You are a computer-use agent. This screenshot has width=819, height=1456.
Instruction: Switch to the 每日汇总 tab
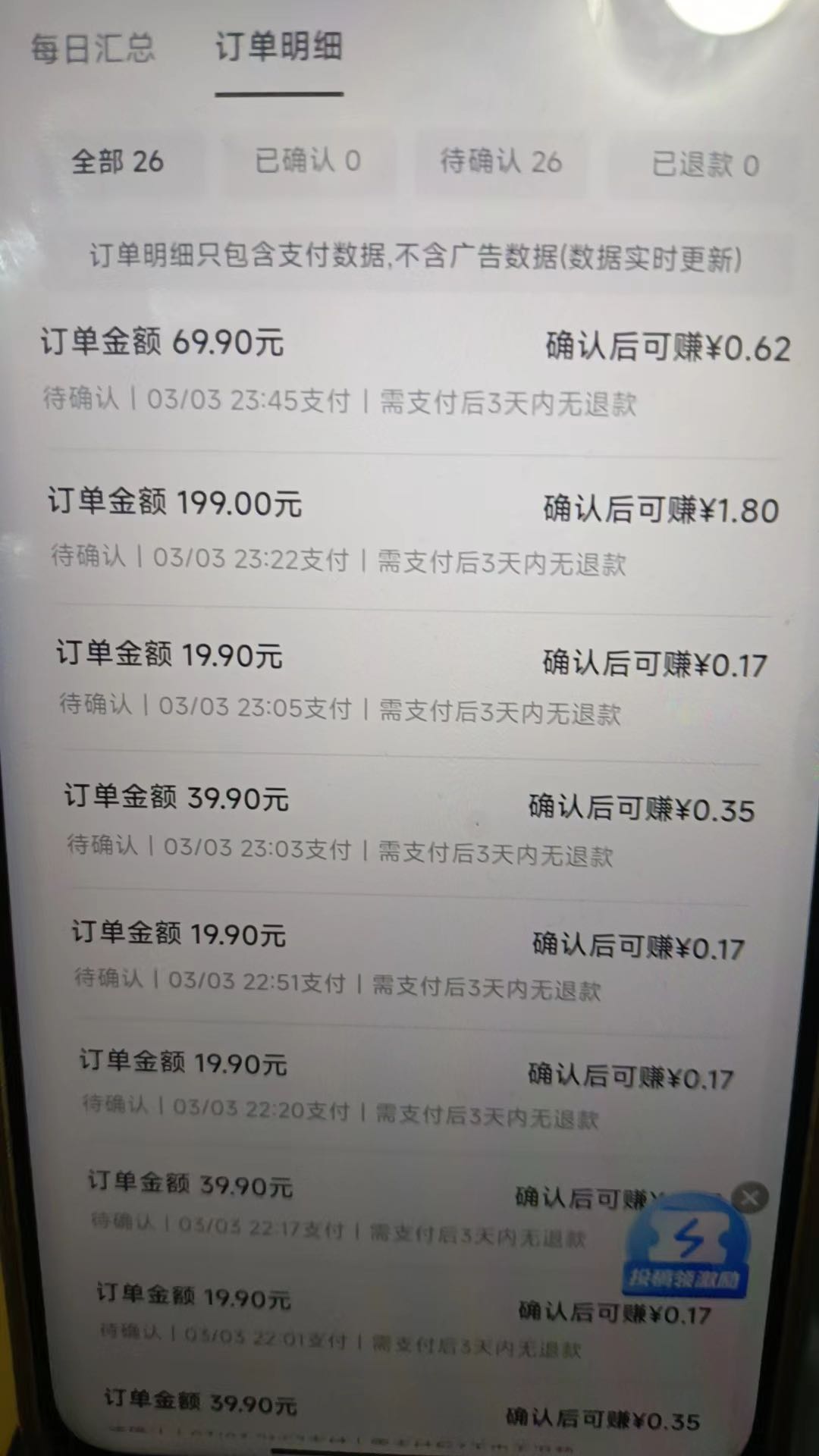click(x=93, y=47)
